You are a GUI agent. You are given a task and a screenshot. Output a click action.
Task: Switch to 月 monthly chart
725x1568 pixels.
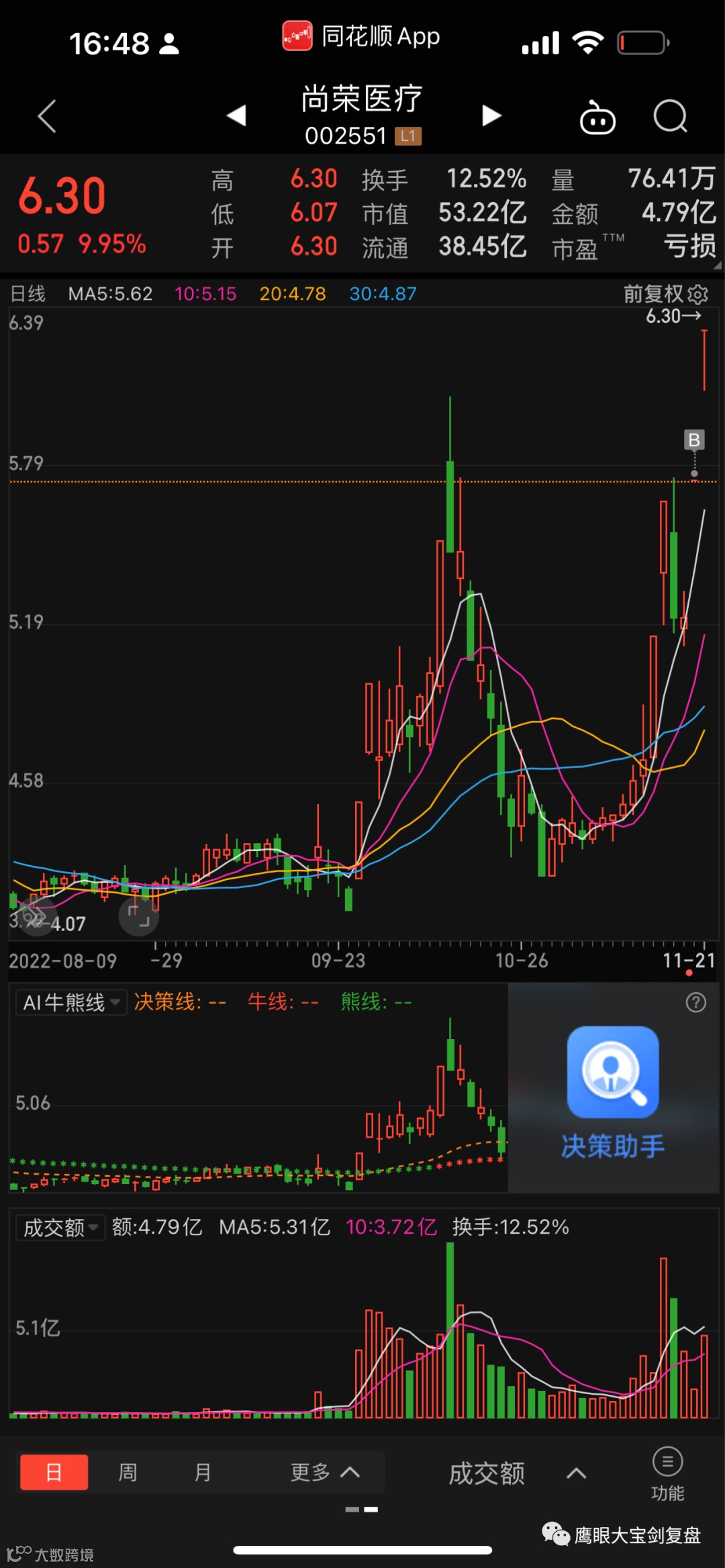(202, 1472)
